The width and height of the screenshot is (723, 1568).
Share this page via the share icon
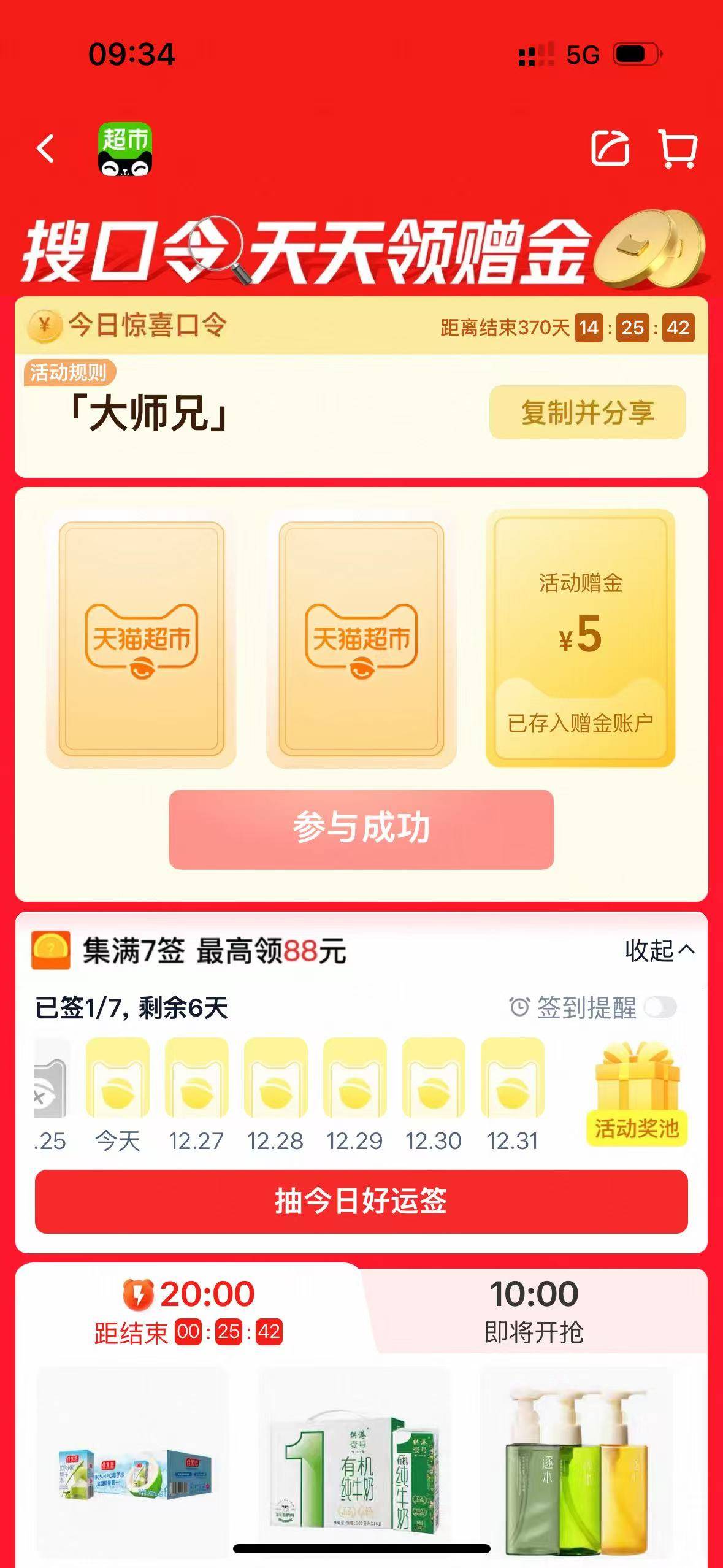(x=610, y=148)
